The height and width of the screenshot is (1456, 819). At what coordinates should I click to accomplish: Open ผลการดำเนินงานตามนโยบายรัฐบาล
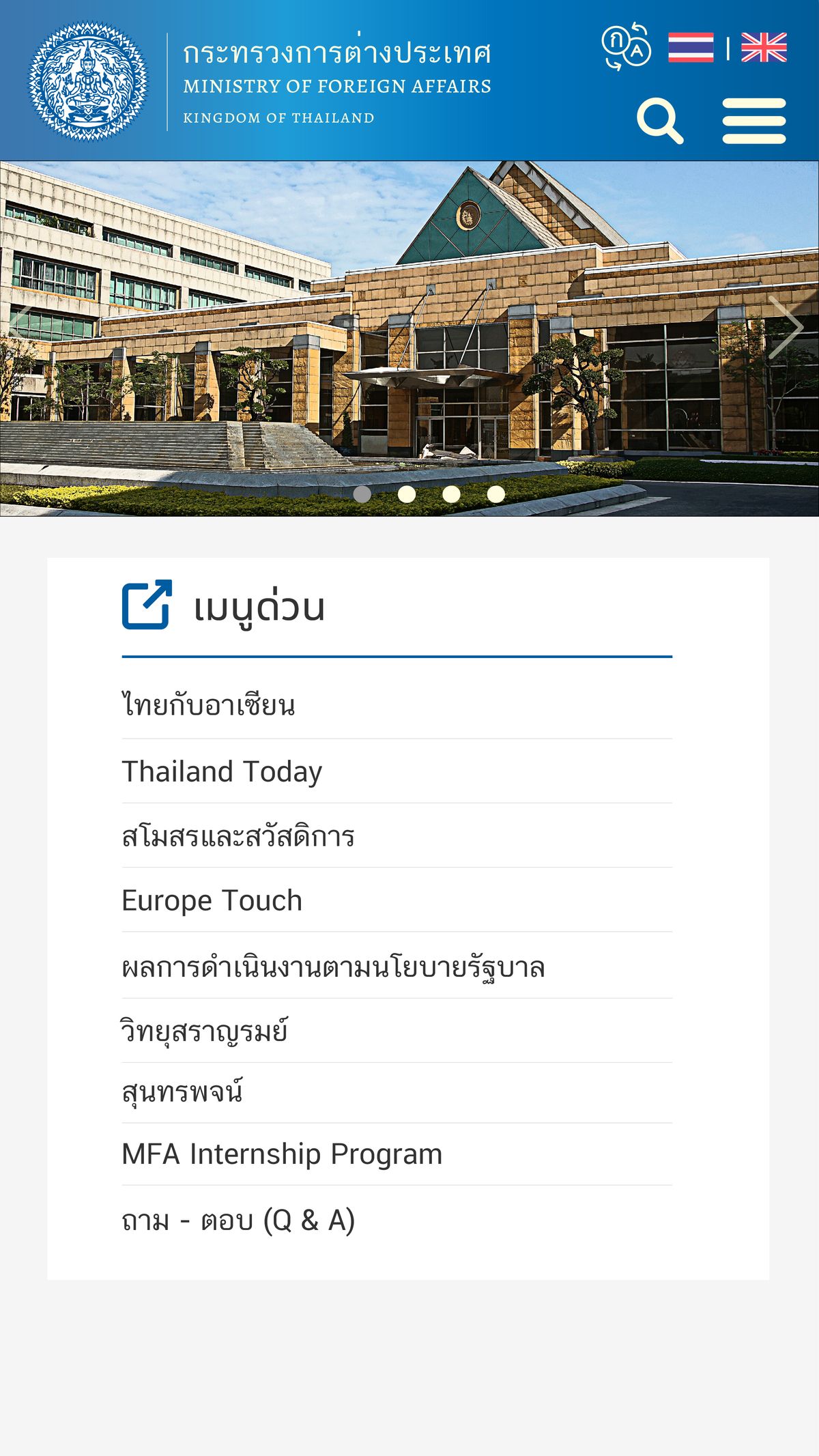[x=333, y=967]
